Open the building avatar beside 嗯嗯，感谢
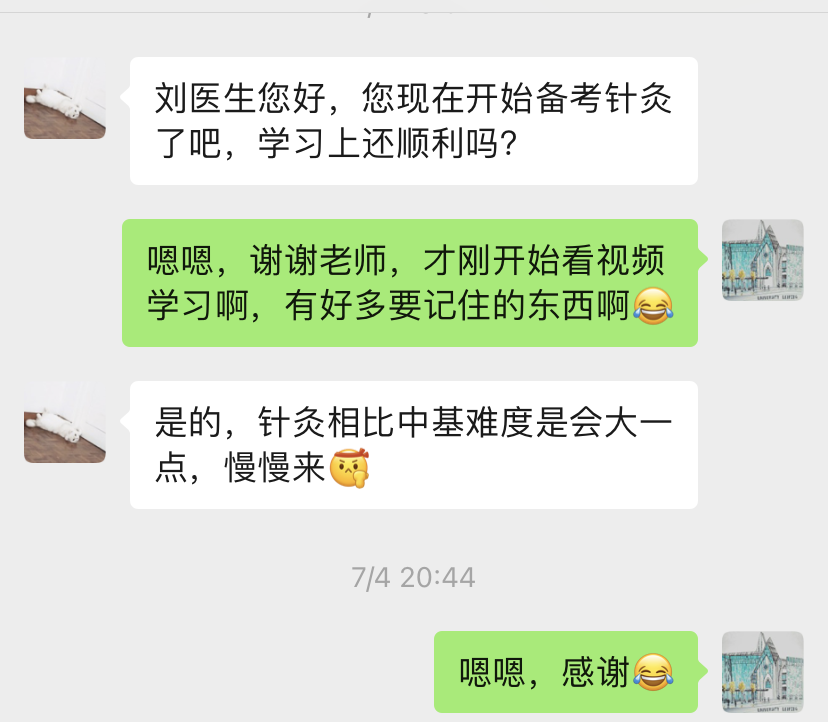 pyautogui.click(x=762, y=672)
